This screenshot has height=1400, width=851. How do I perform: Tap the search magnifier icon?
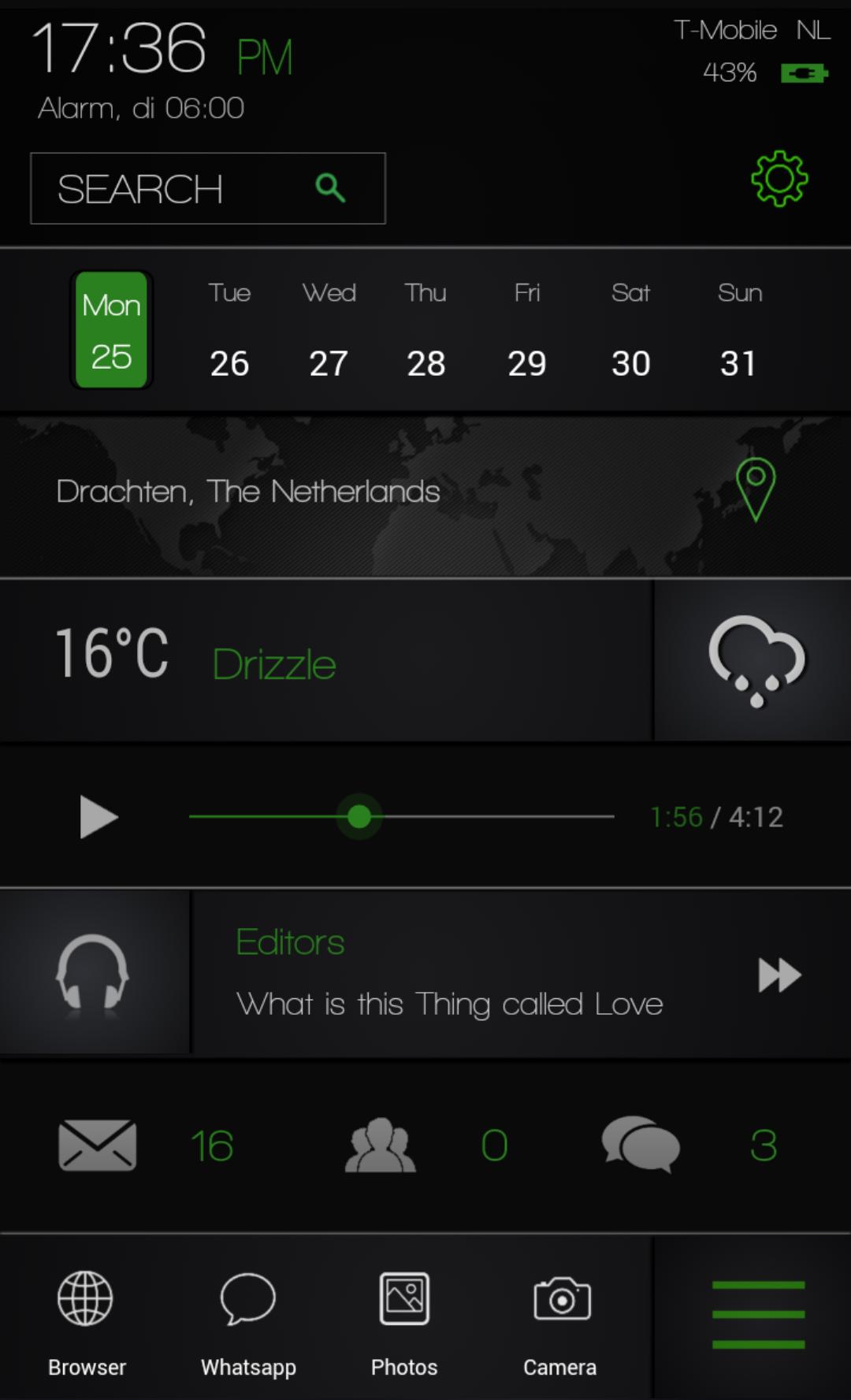[329, 188]
